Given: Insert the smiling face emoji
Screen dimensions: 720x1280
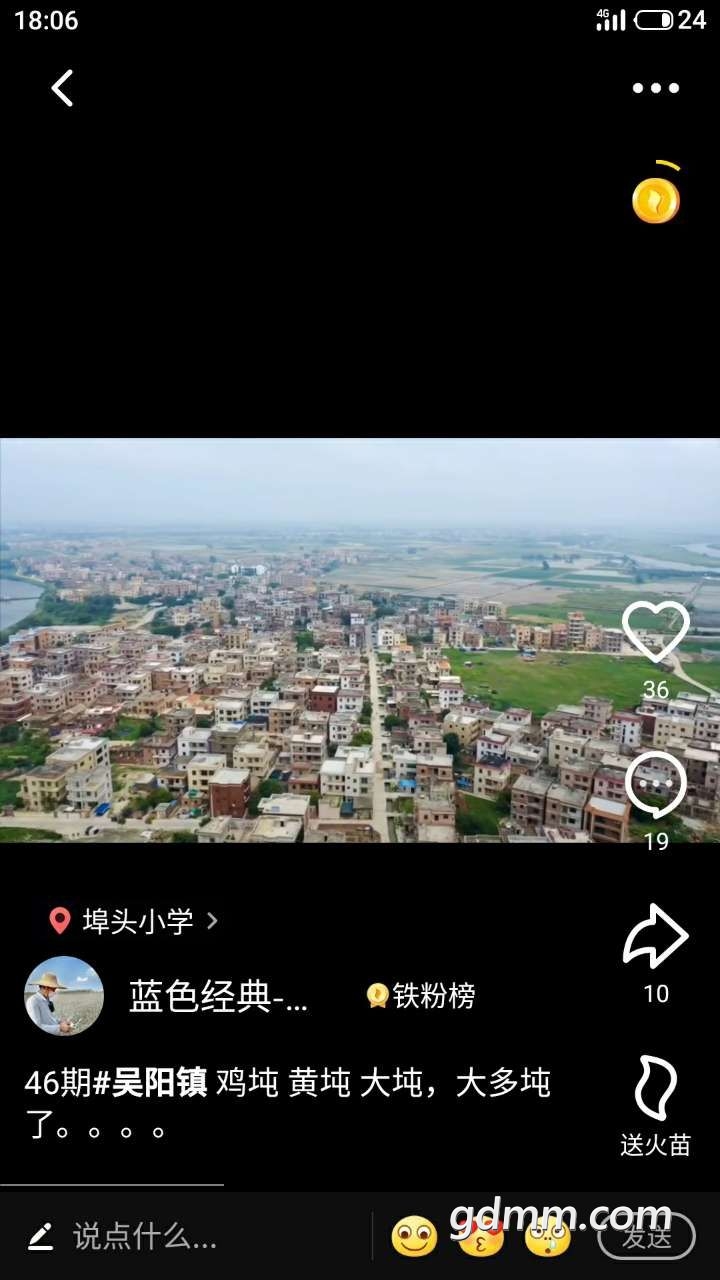Looking at the screenshot, I should [x=414, y=1237].
